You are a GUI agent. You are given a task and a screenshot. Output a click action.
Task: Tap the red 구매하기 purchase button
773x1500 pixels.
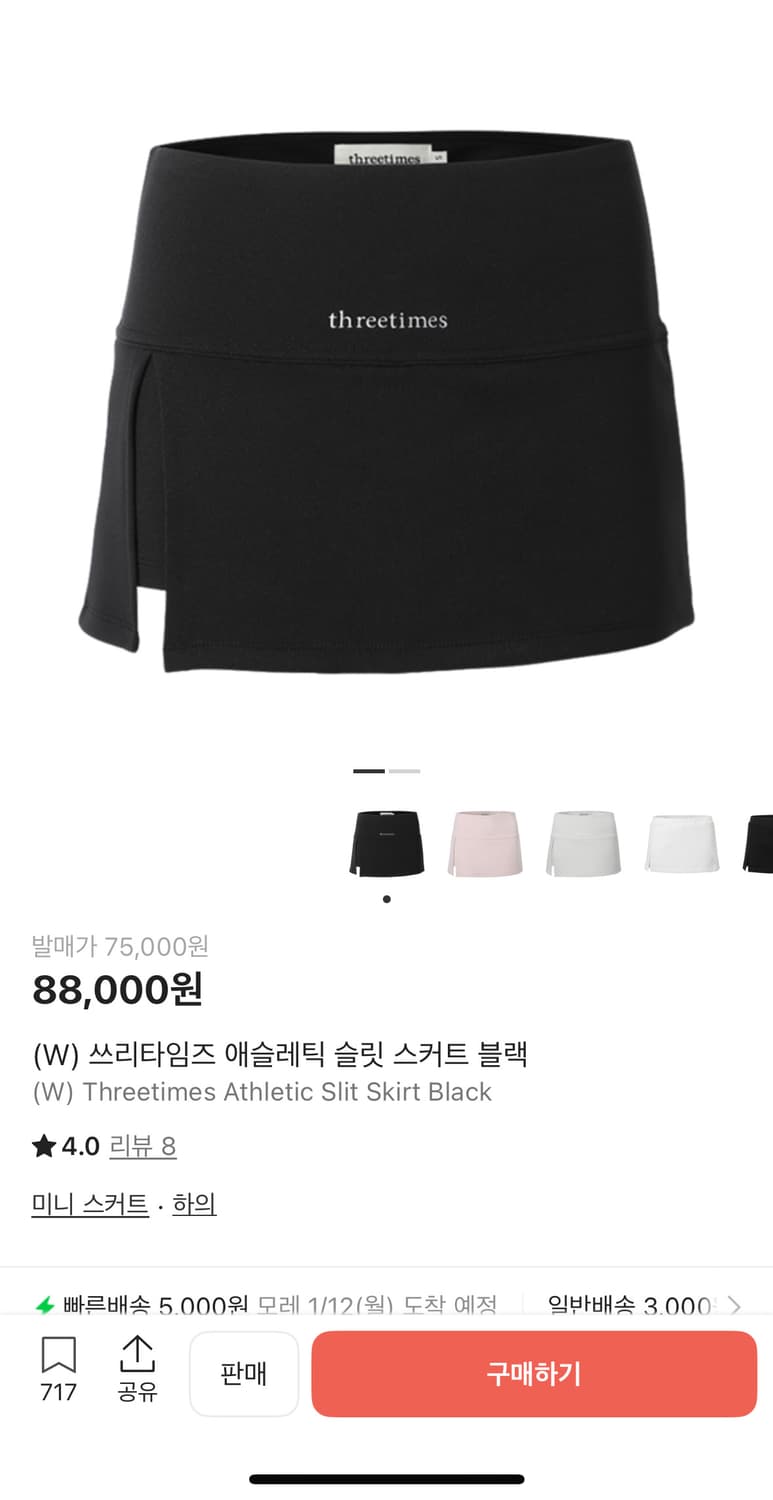[x=533, y=1374]
